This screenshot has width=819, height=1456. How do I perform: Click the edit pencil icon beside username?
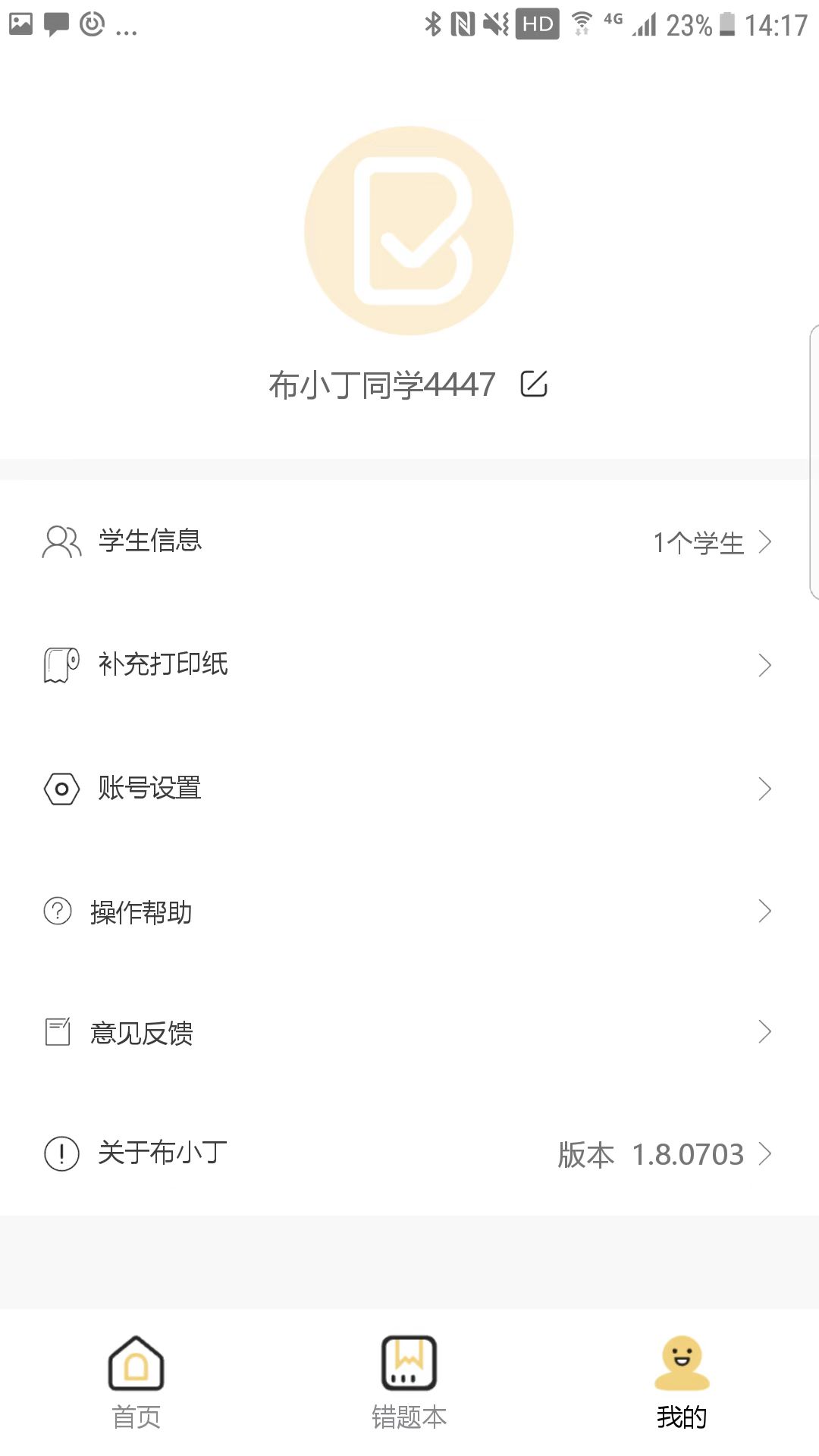click(x=535, y=384)
